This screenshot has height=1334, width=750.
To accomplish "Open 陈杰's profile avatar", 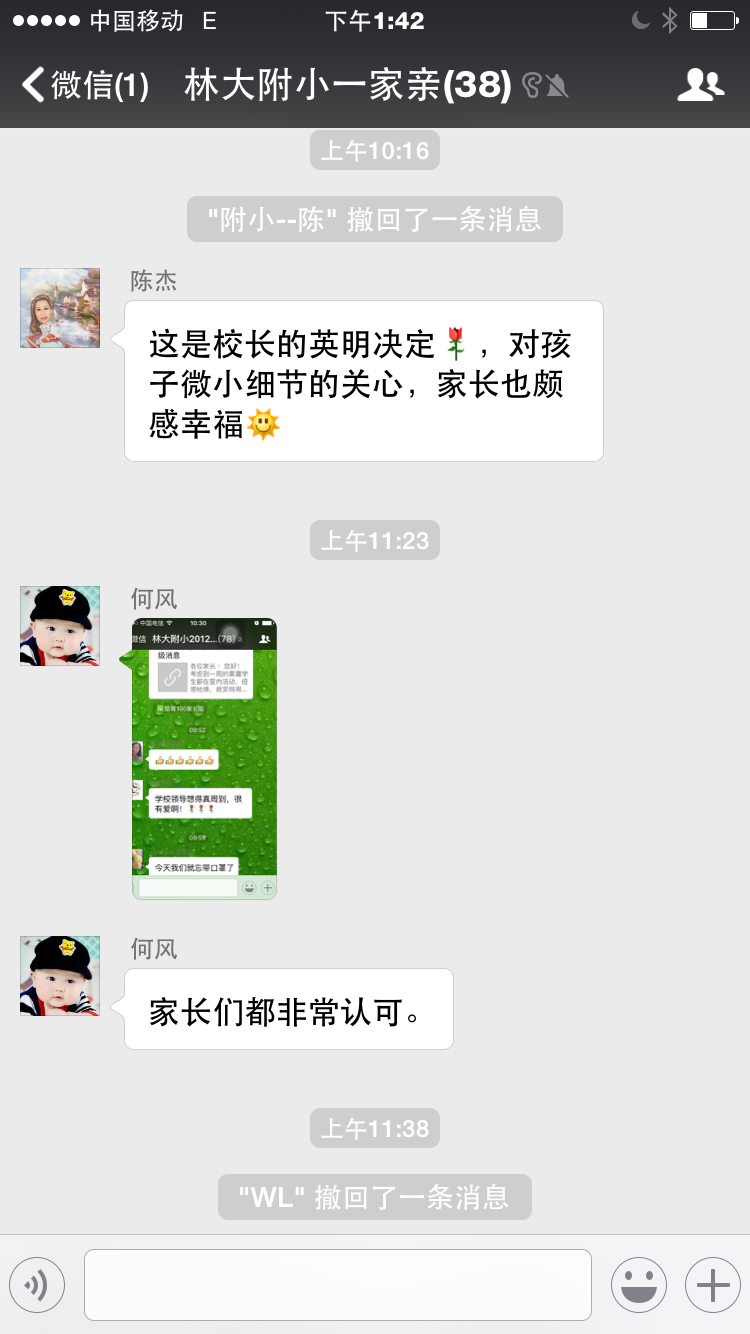I will [x=60, y=308].
